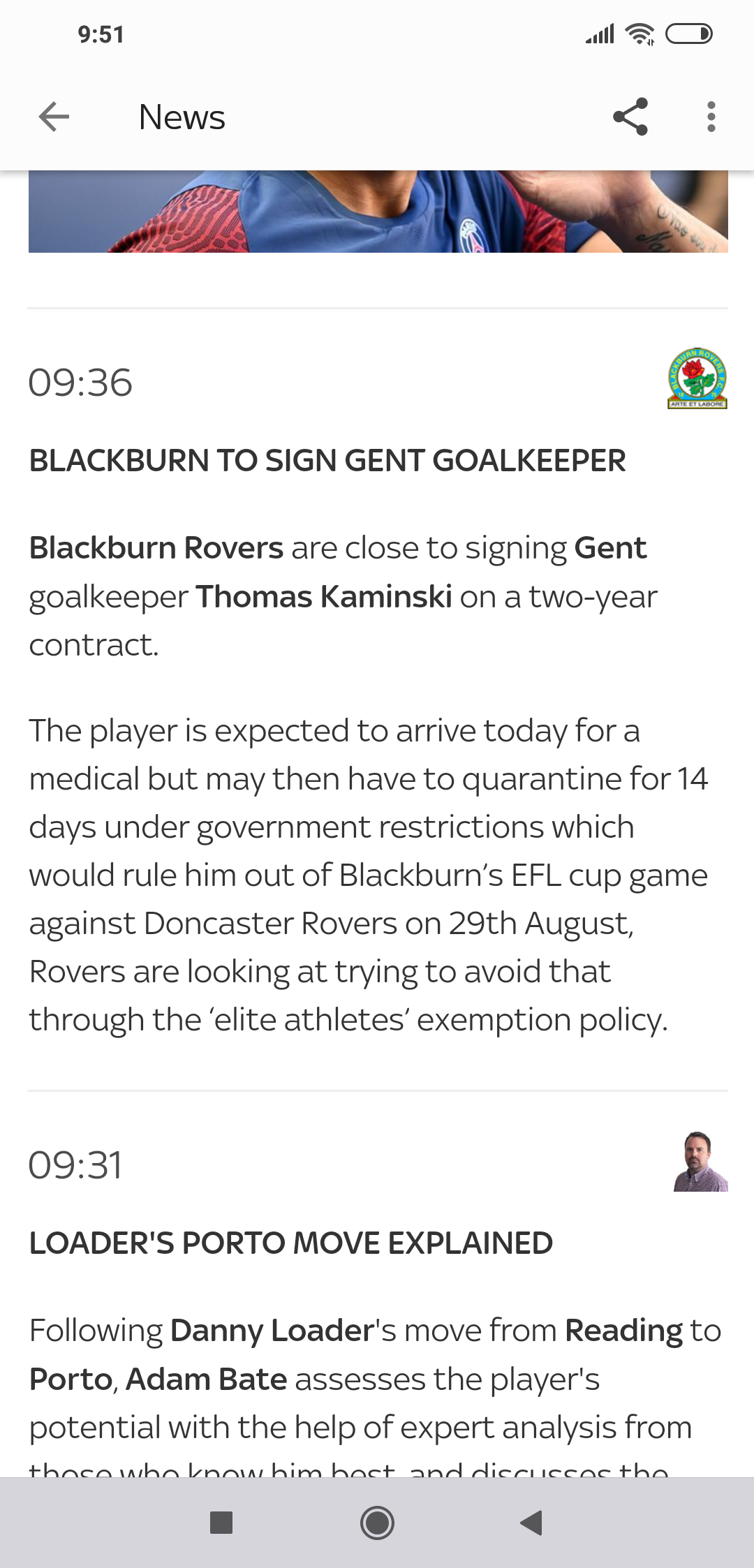This screenshot has width=754, height=1568.
Task: Tap the system home button
Action: coord(377,1523)
